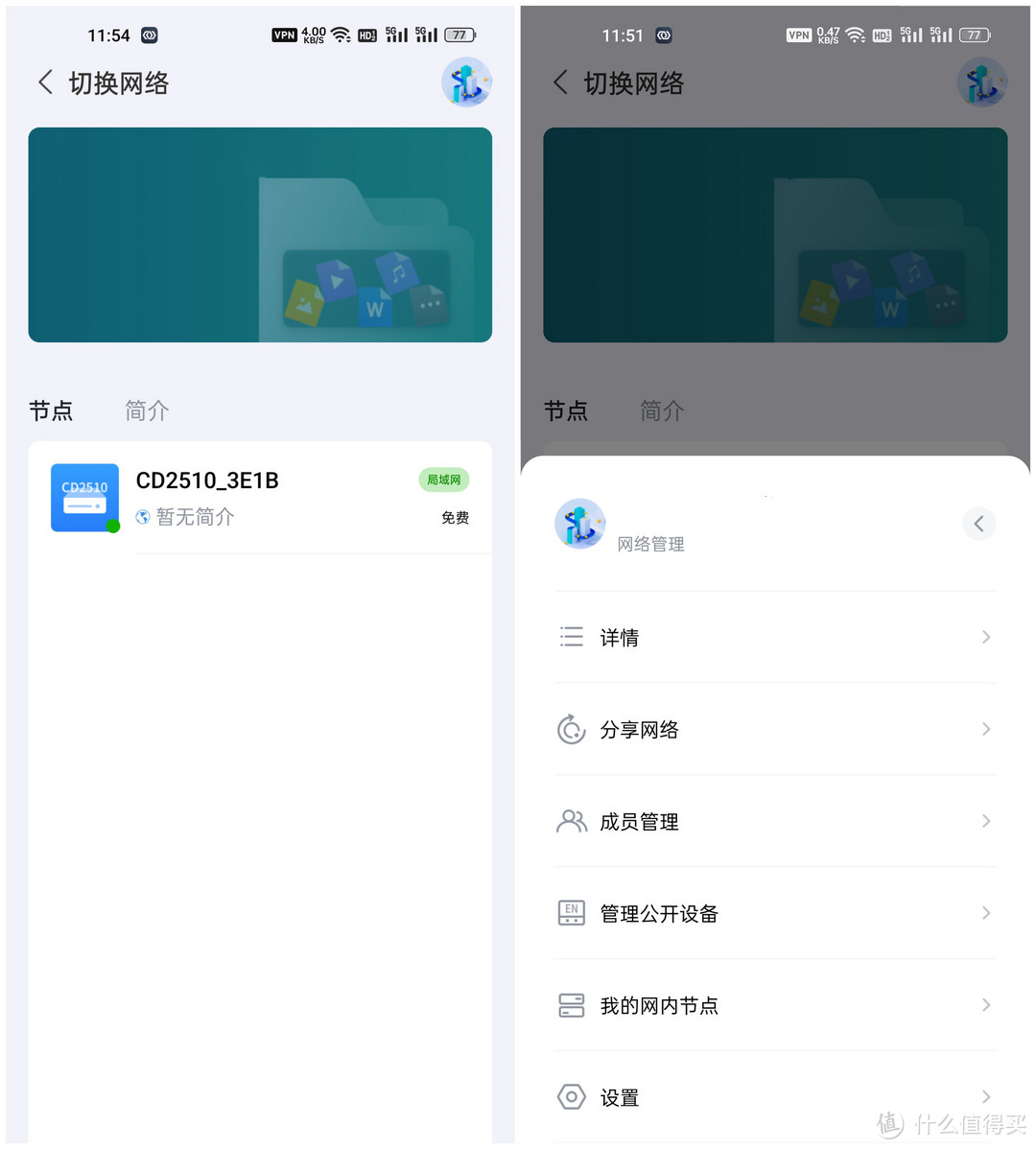
Task: Tap the list icon beside 详情
Action: (x=571, y=637)
